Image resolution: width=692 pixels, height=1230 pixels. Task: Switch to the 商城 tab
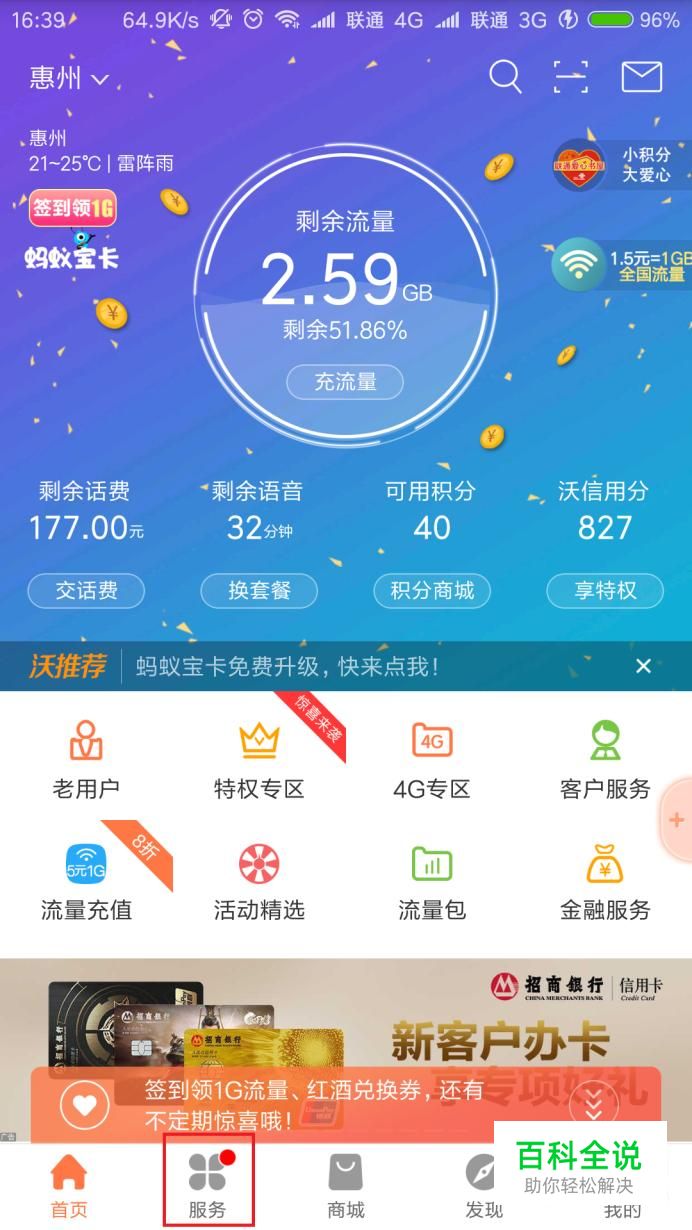346,1185
